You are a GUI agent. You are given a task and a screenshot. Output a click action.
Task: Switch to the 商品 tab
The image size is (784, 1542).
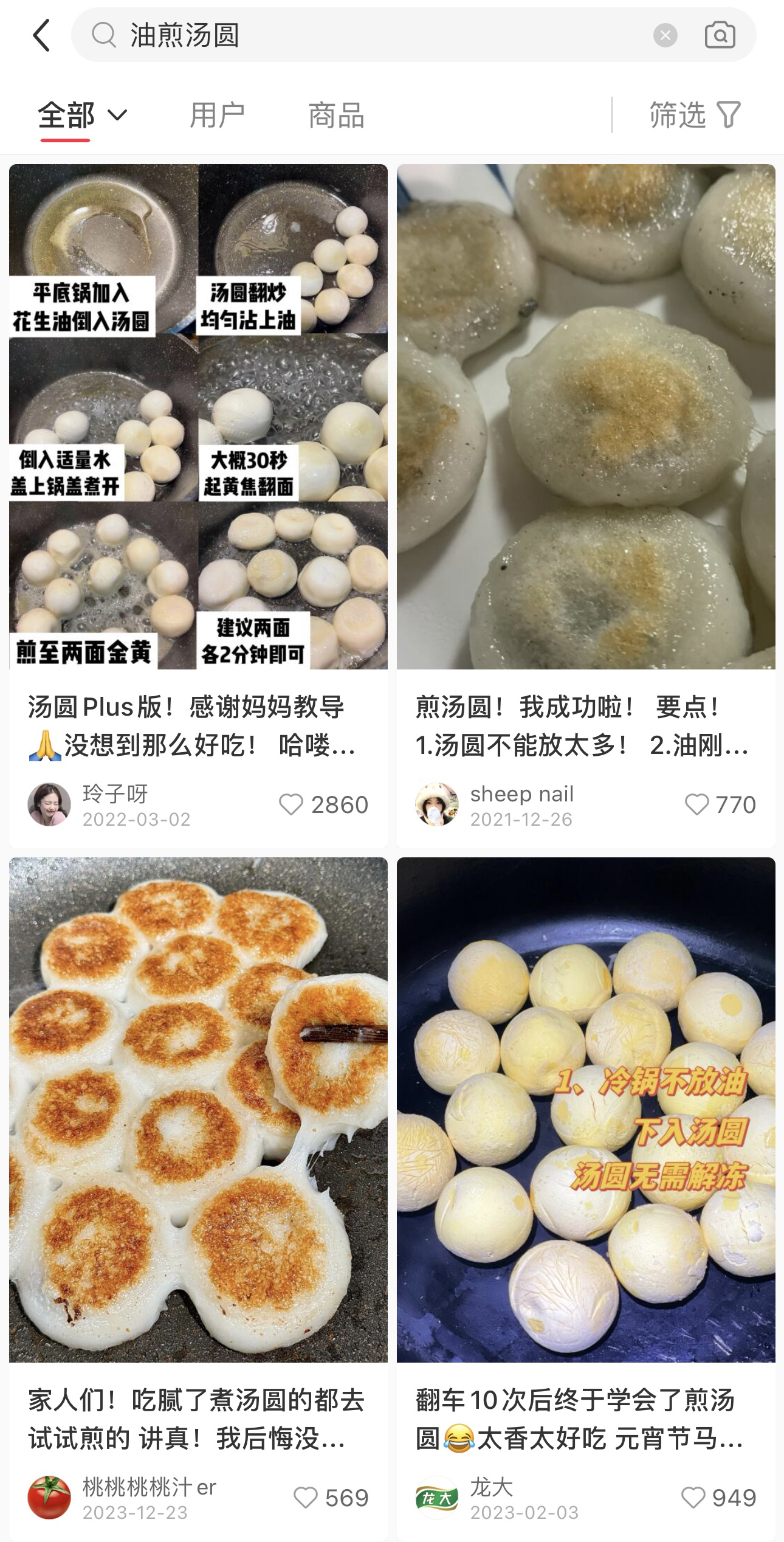pyautogui.click(x=336, y=115)
